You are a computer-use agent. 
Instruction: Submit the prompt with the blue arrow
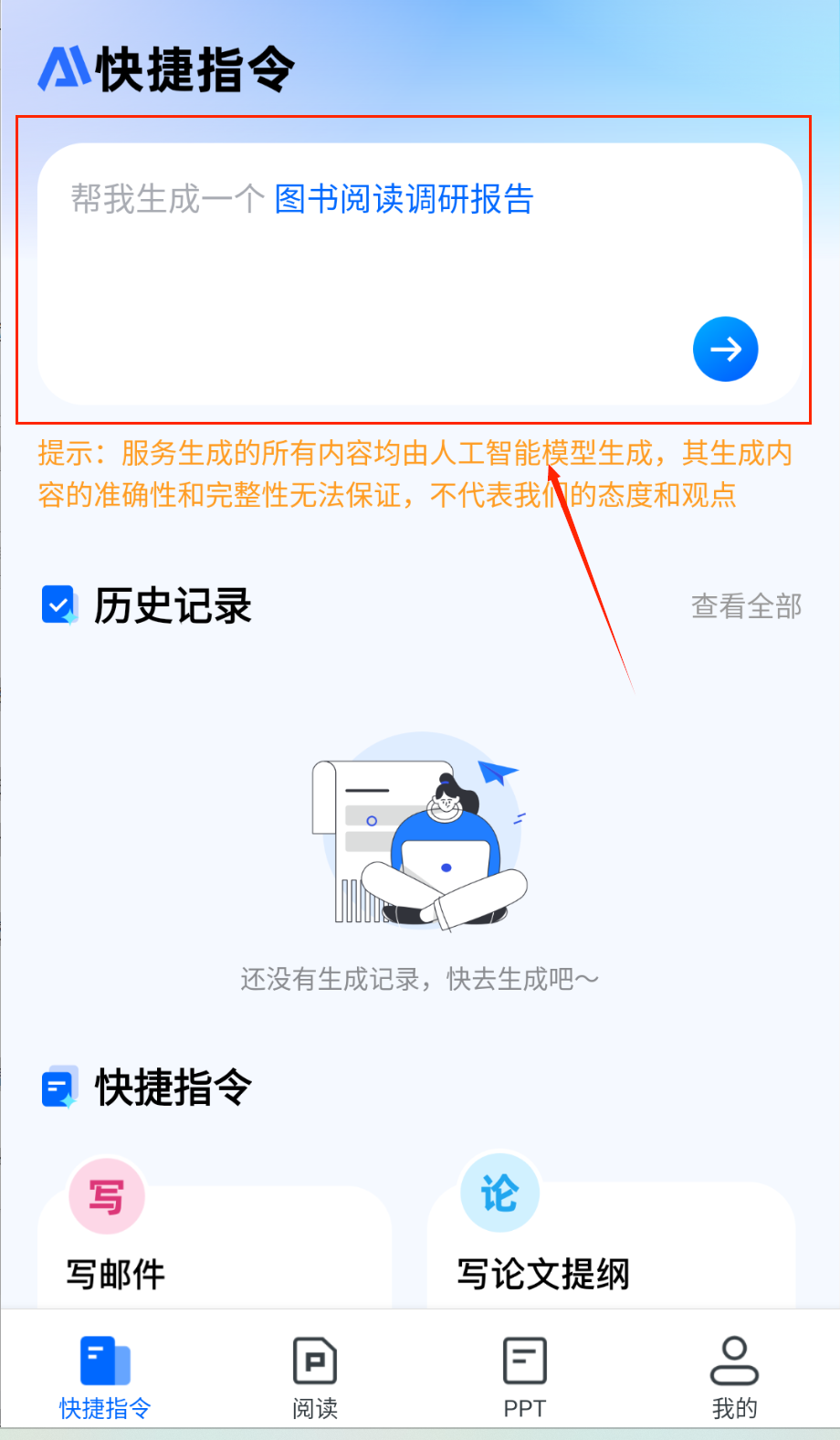tap(725, 349)
